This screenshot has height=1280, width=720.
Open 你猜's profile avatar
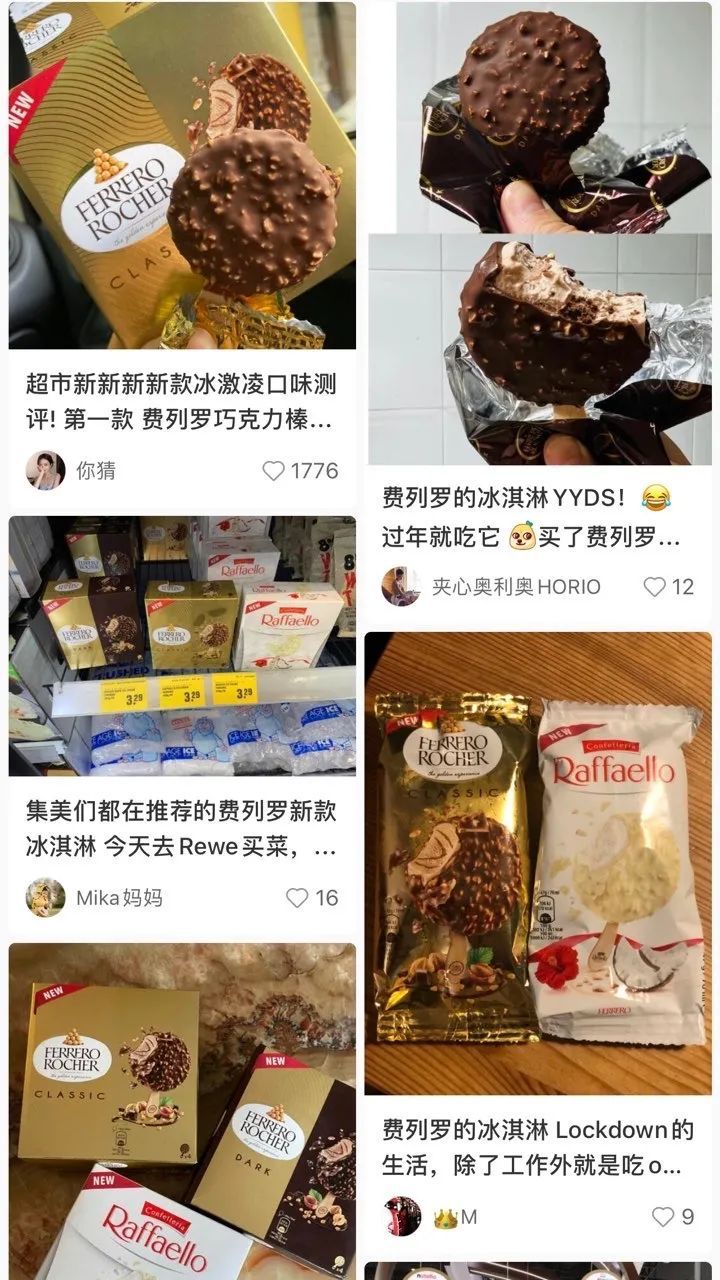45,470
